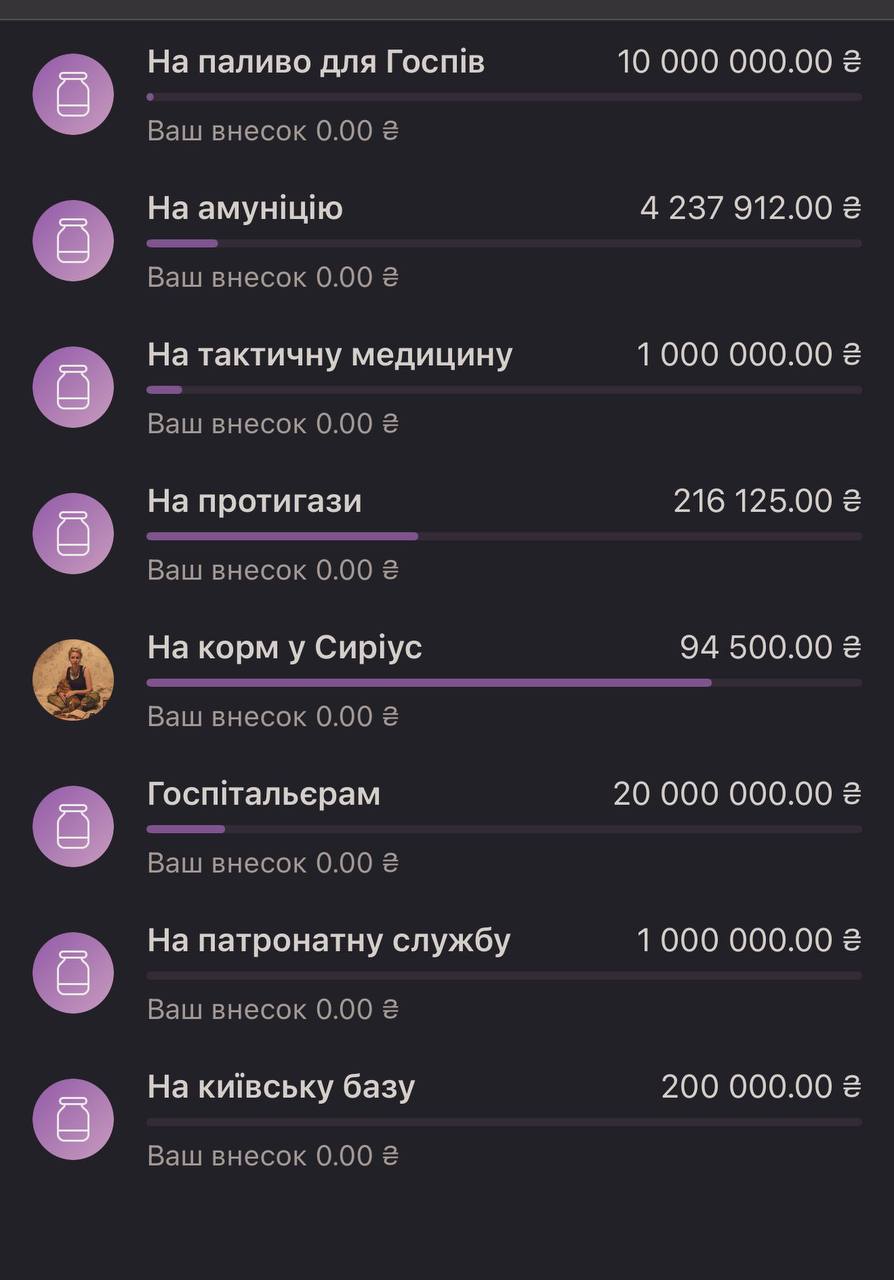The width and height of the screenshot is (894, 1280).
Task: Open «На тактичну медицину» jar
Action: [330, 355]
